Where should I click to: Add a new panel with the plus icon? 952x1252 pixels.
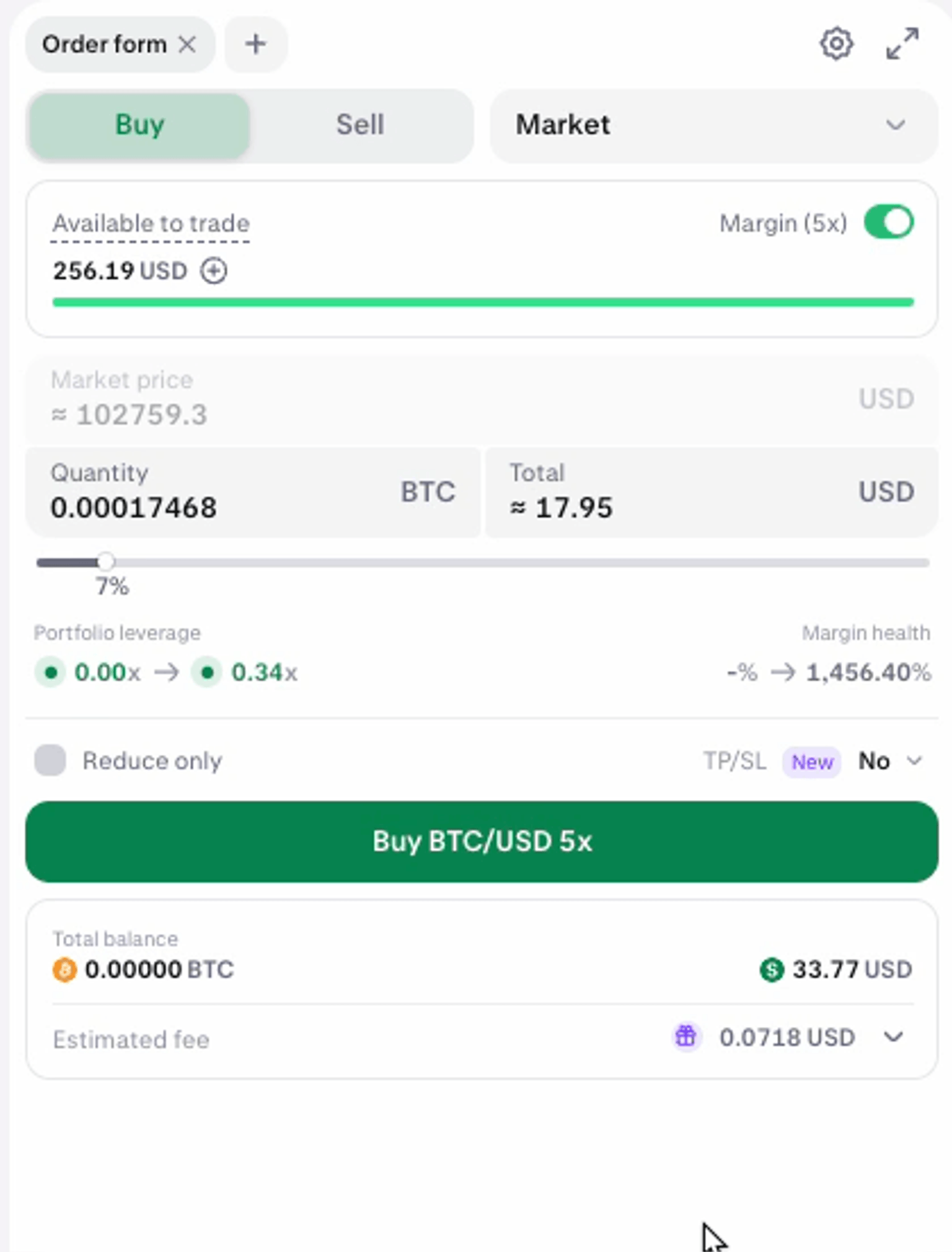point(255,43)
